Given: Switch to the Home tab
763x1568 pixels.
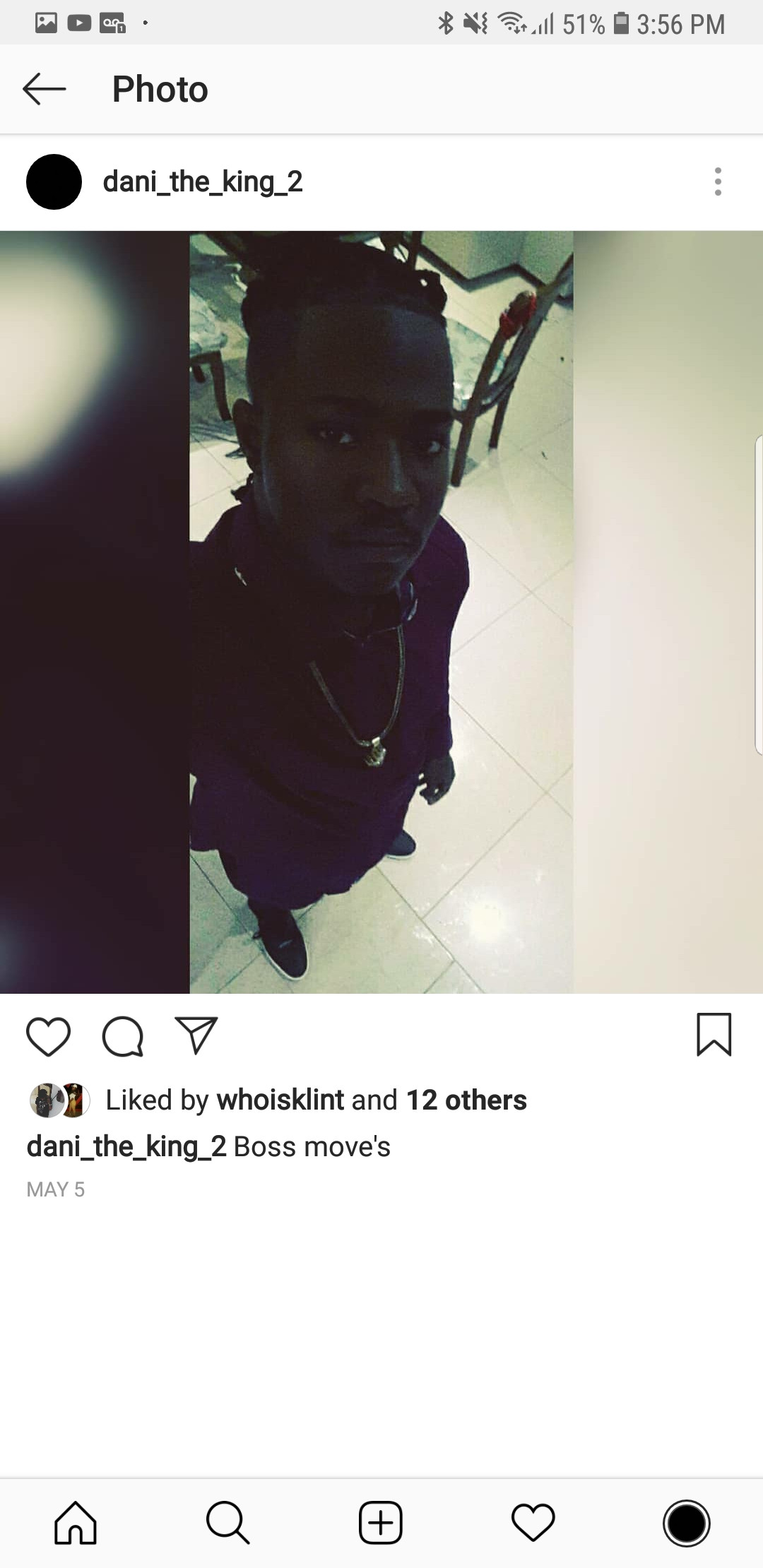Looking at the screenshot, I should click(76, 1523).
